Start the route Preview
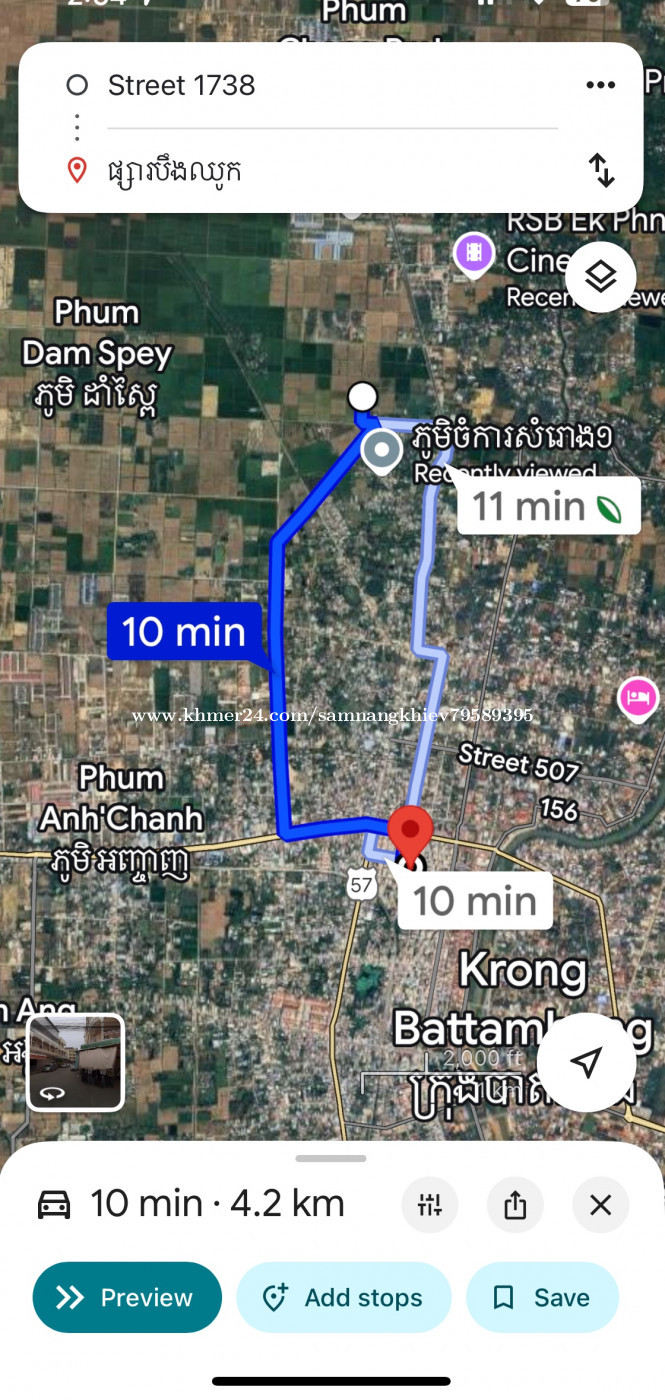Screen dimensions: 665x1400 (127, 1298)
